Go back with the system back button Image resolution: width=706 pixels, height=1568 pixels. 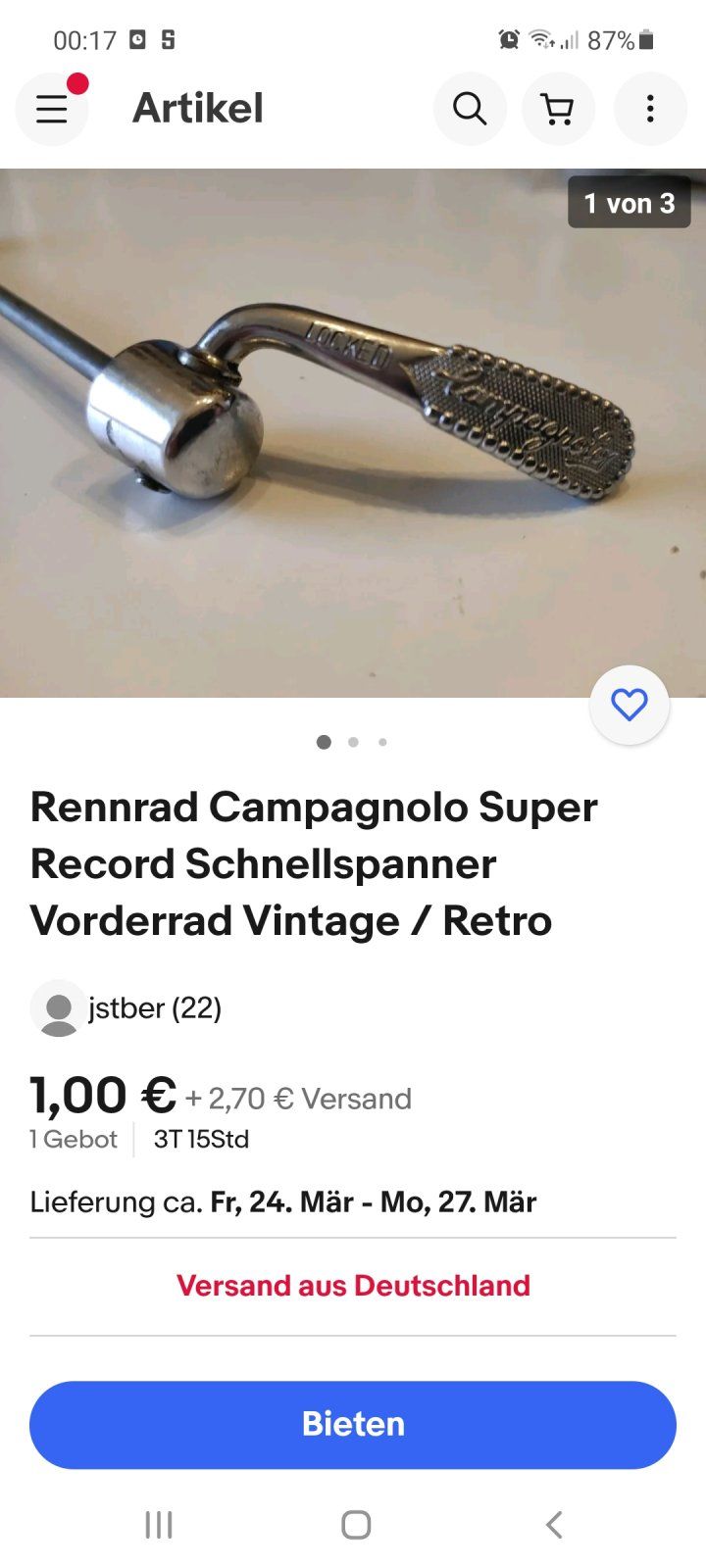click(554, 1524)
